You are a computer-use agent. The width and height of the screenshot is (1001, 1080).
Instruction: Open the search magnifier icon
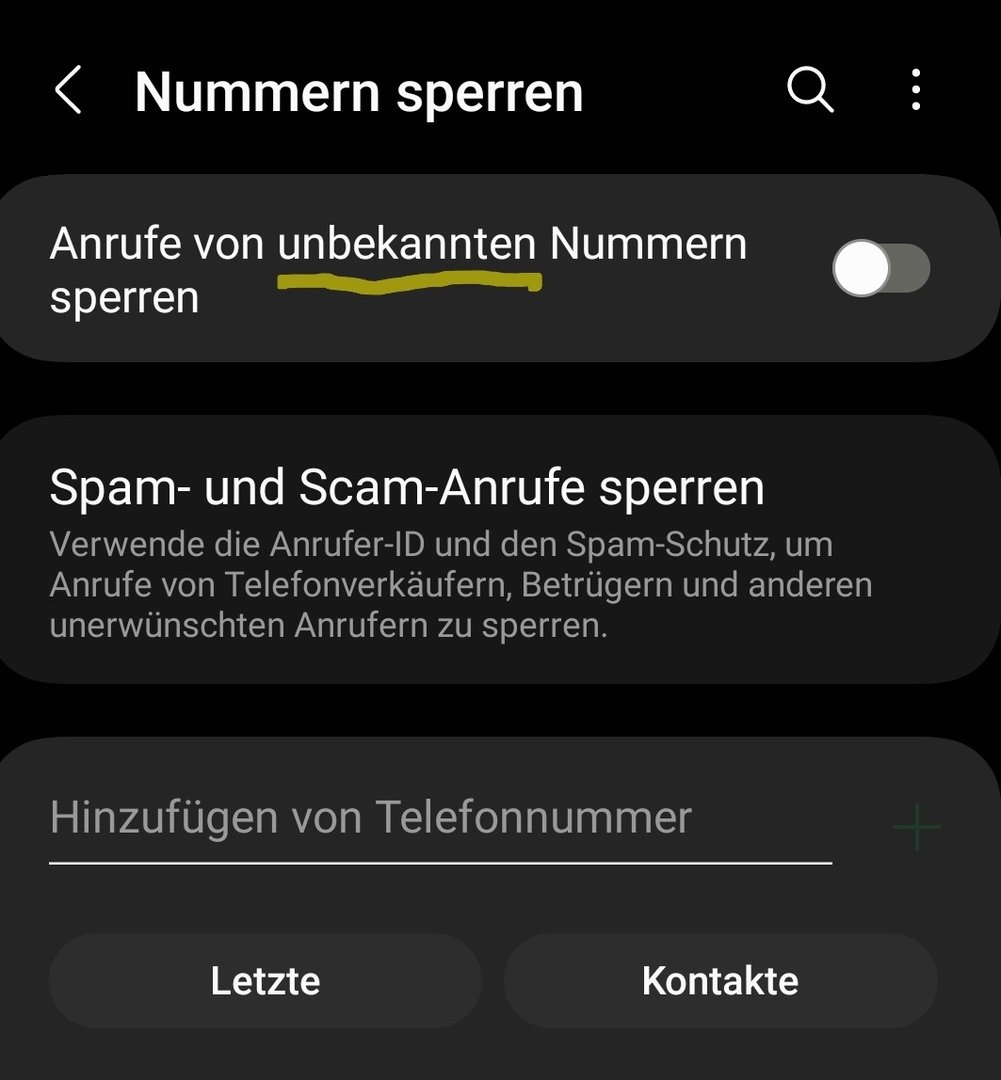809,92
